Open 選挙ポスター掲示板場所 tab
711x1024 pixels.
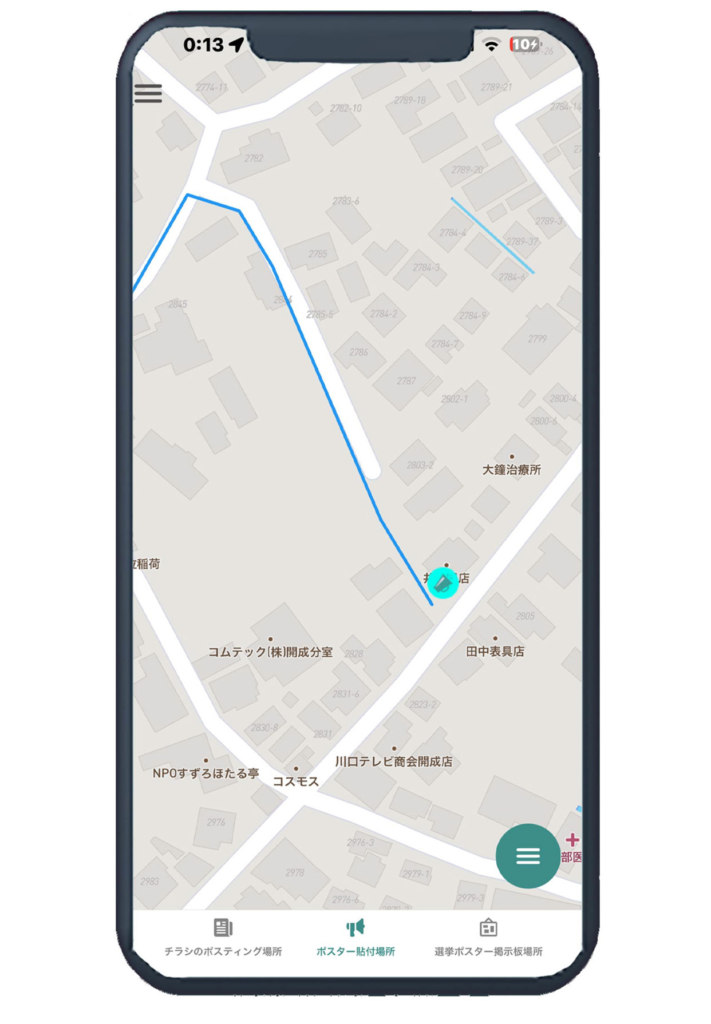(488, 939)
